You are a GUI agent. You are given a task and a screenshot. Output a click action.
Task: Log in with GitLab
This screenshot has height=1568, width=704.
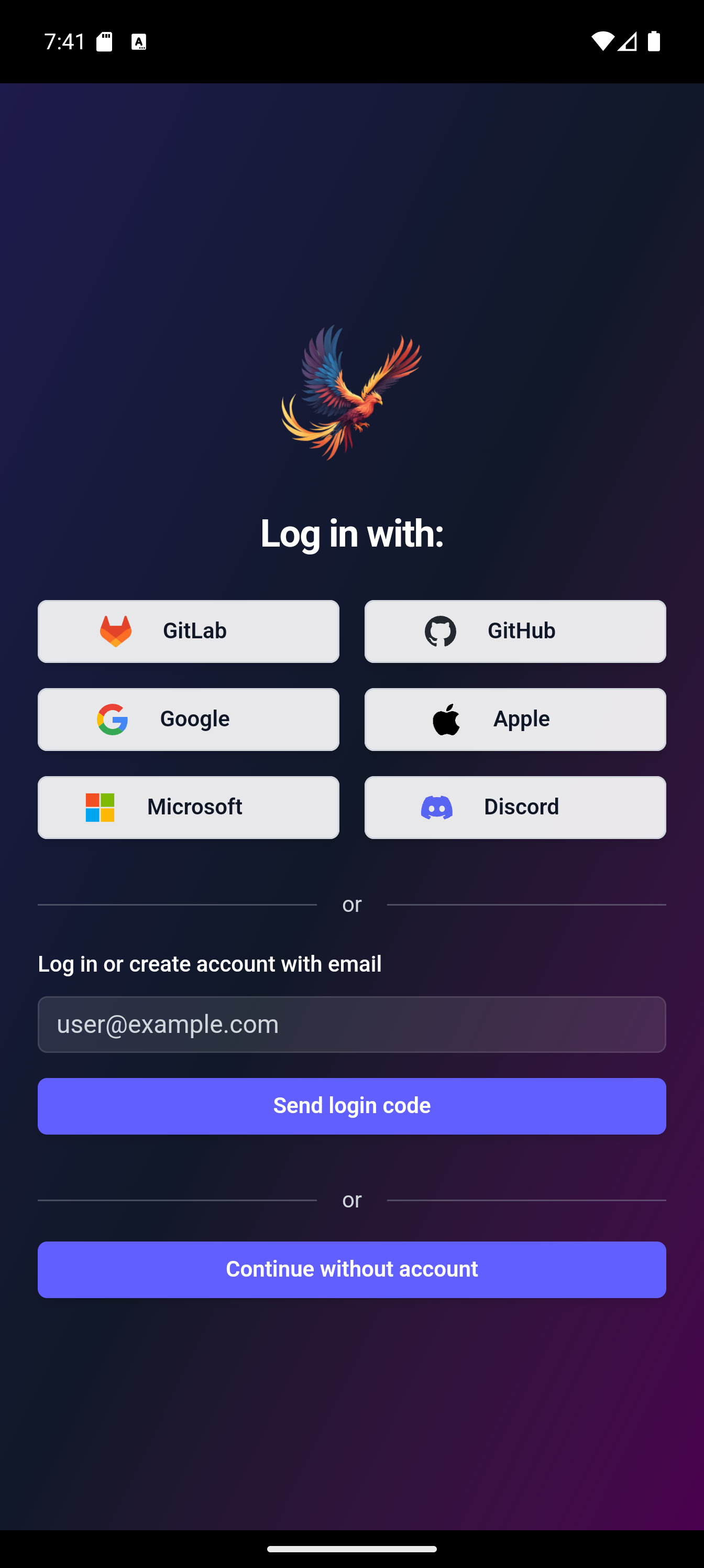tap(188, 631)
